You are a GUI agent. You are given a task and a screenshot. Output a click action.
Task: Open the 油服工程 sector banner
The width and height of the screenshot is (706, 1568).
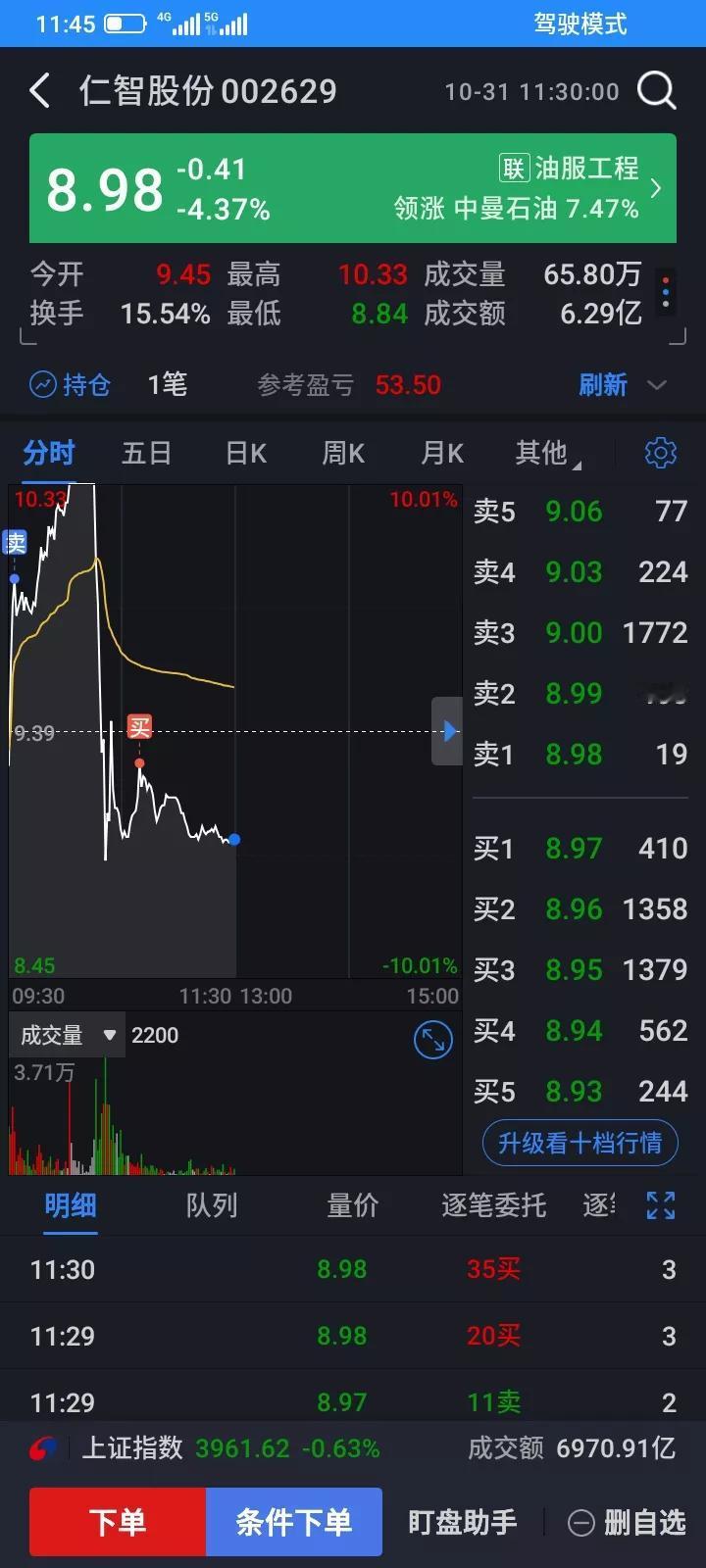click(569, 188)
